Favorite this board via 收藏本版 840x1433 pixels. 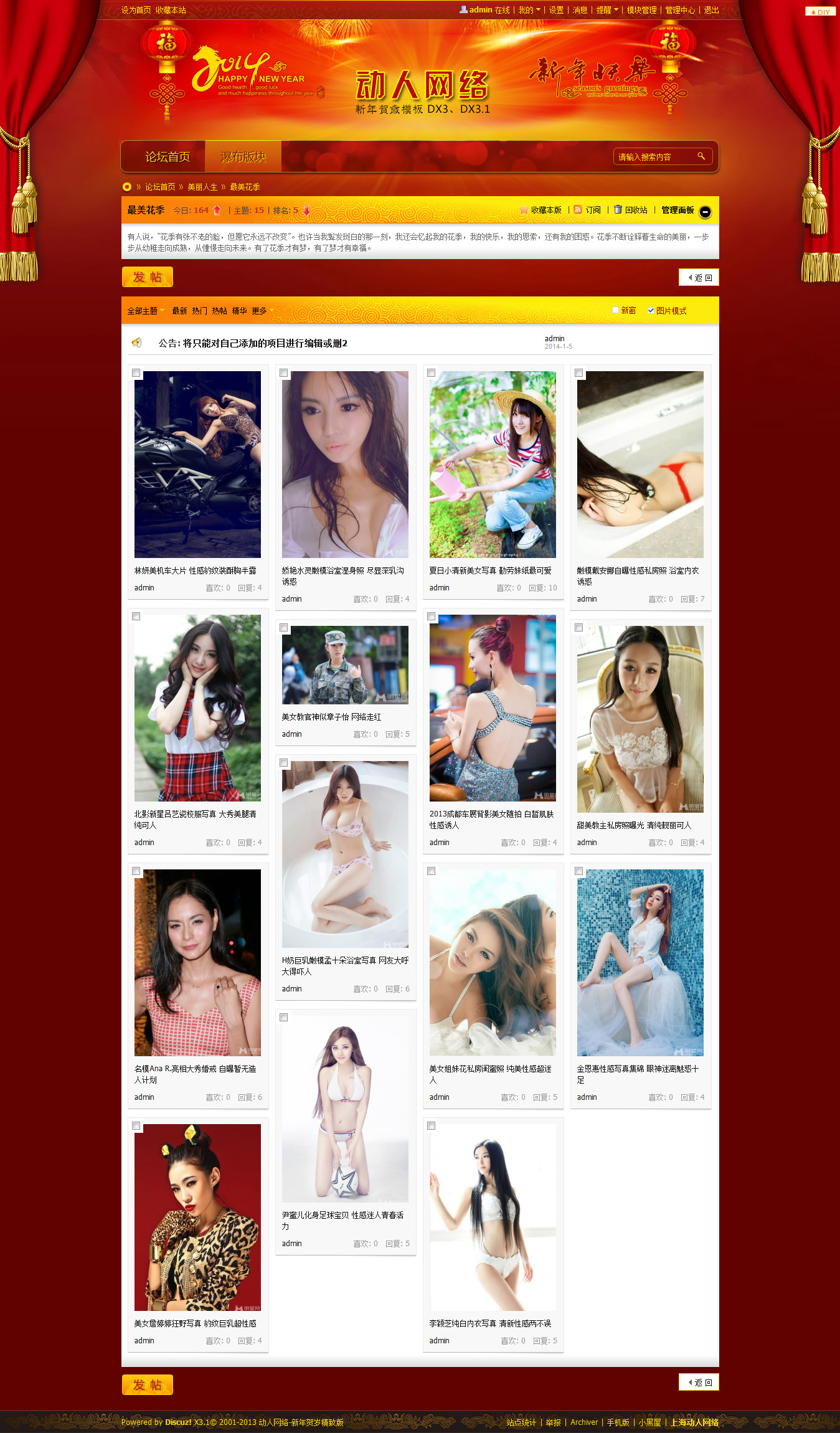pyautogui.click(x=541, y=210)
